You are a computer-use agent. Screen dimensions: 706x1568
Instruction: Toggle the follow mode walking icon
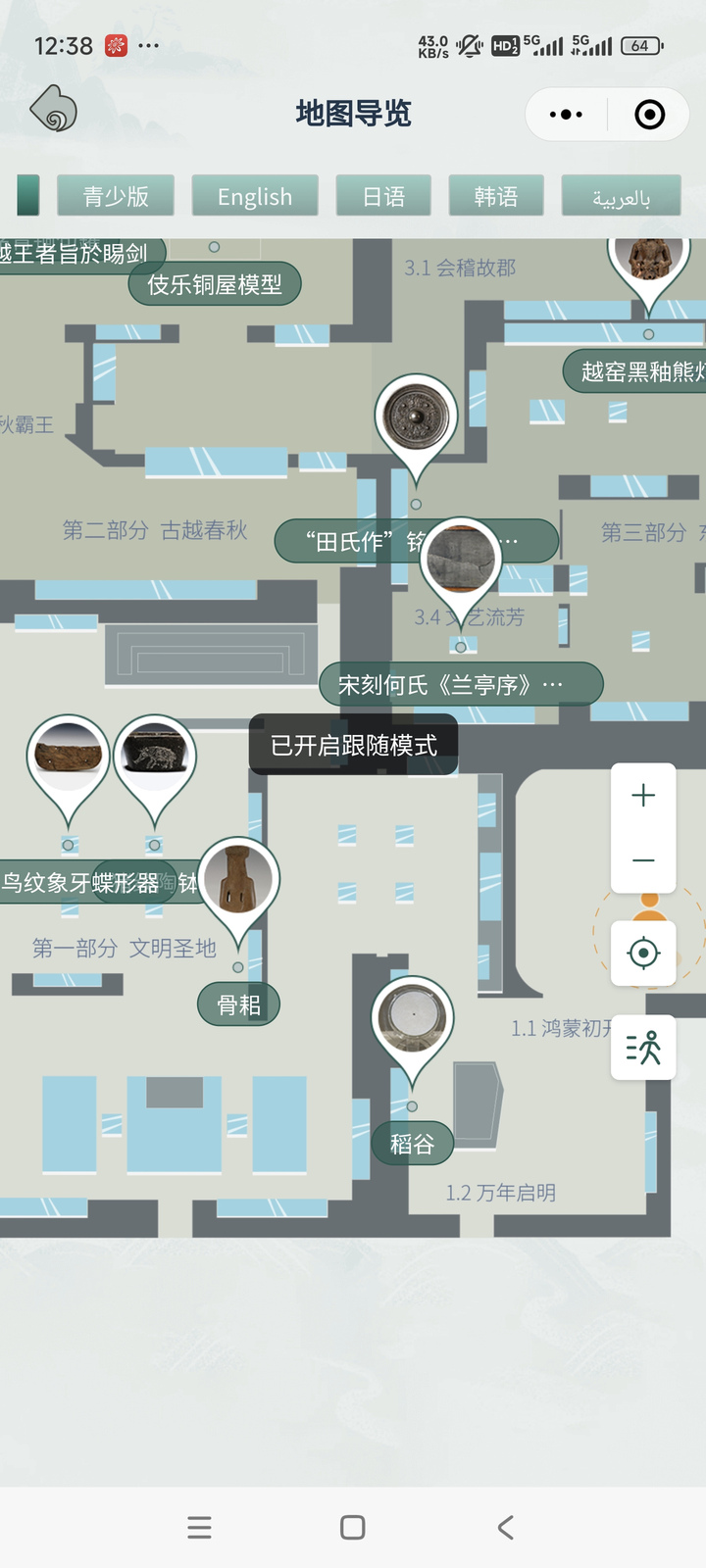643,1048
